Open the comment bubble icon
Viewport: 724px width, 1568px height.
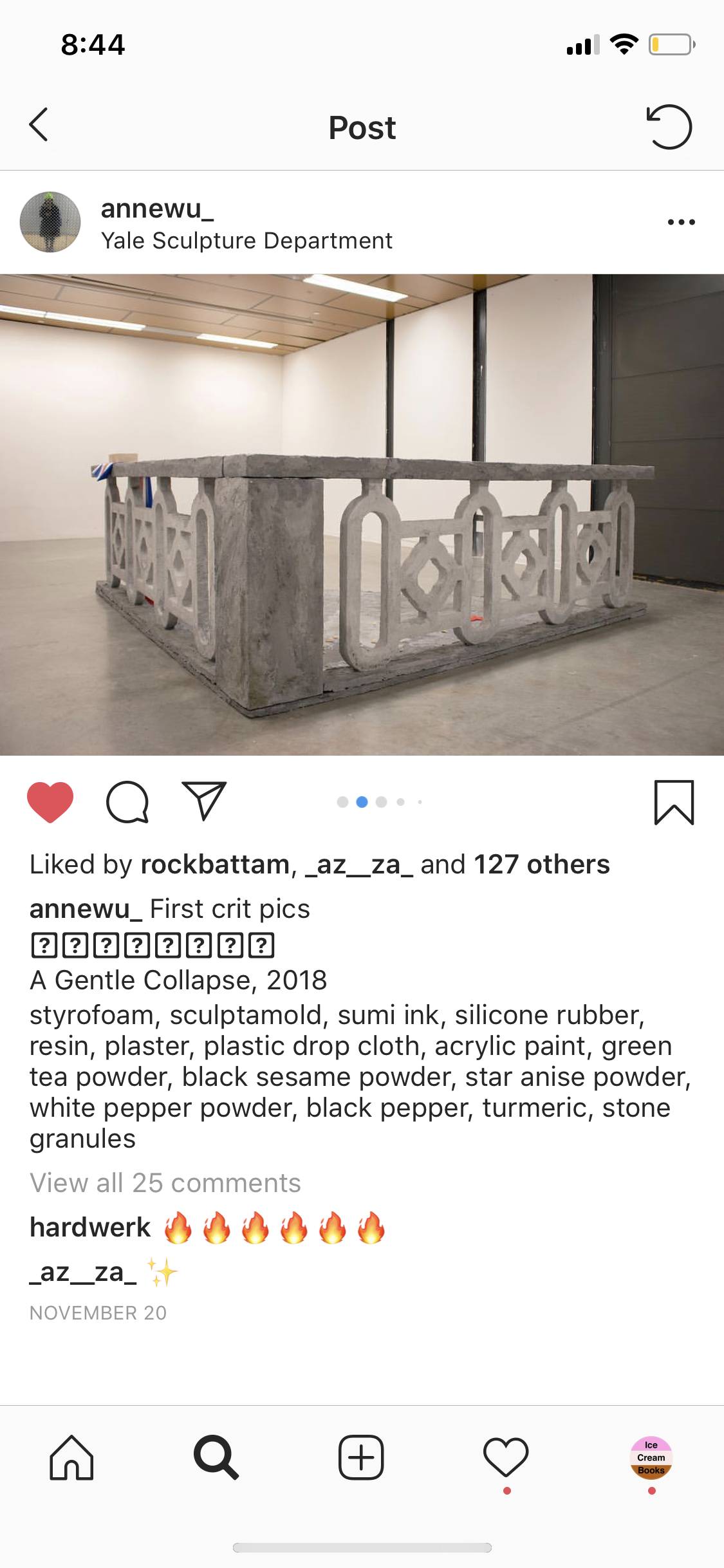click(127, 802)
